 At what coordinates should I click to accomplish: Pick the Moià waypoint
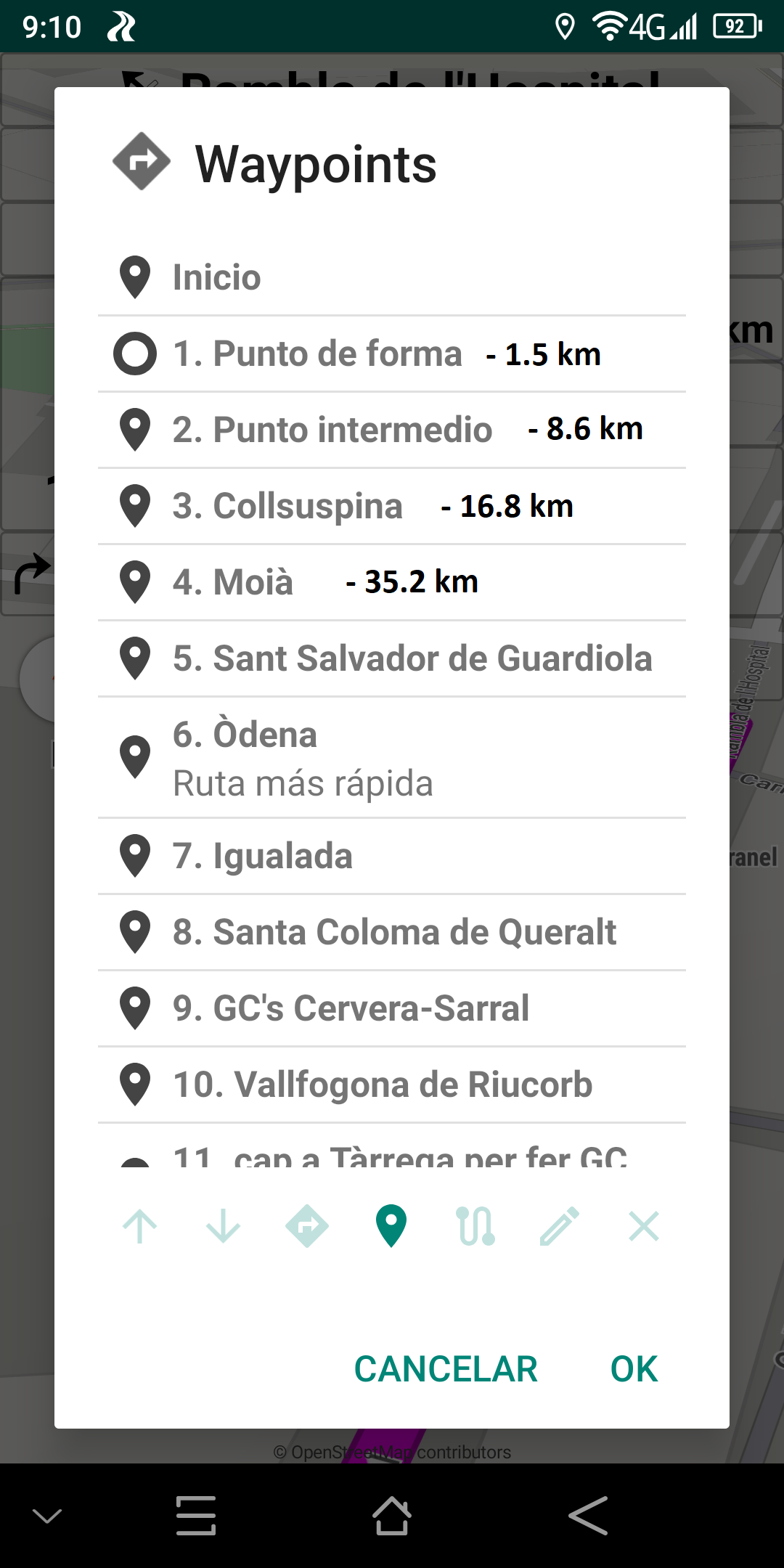tap(392, 582)
